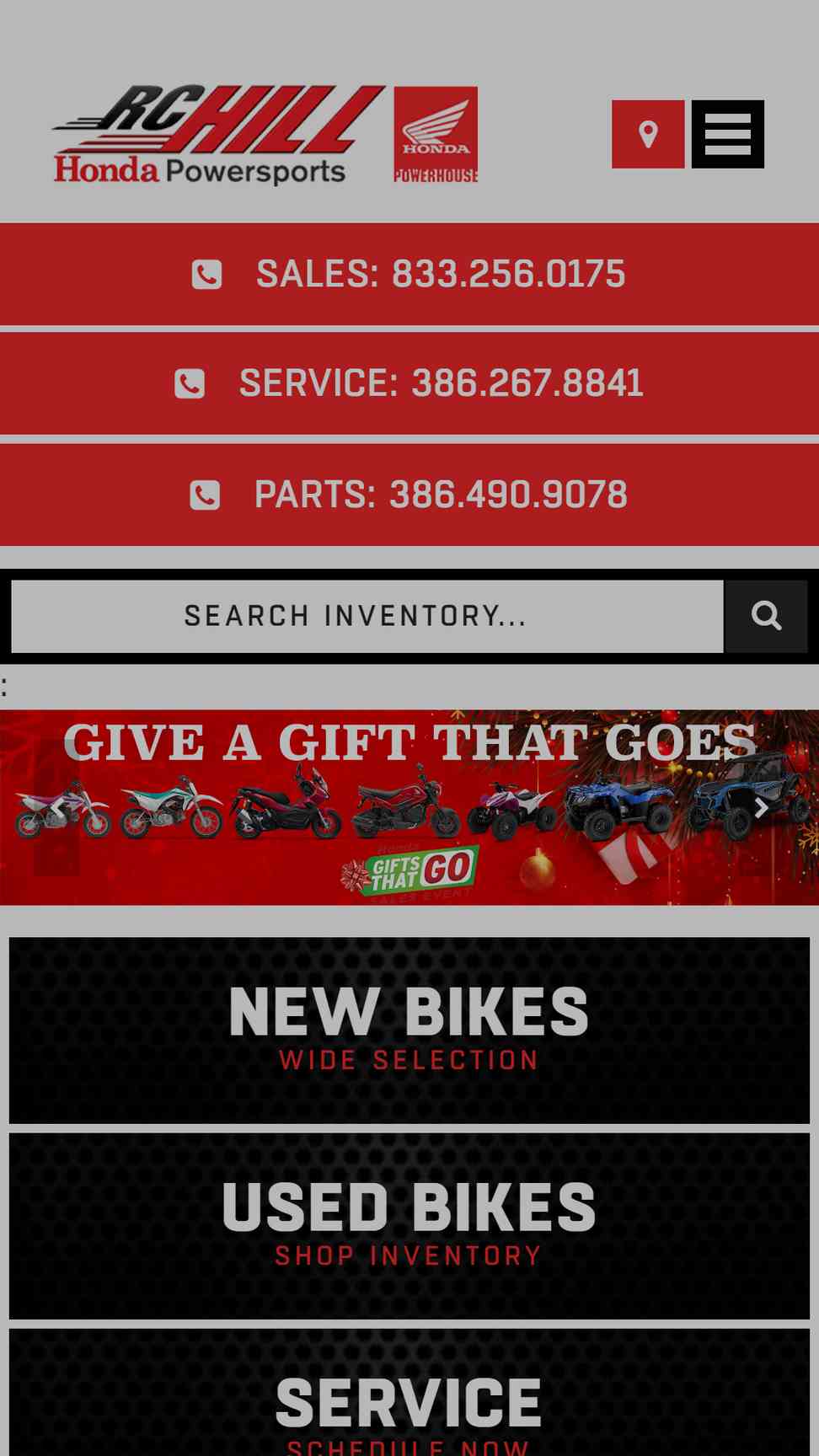This screenshot has width=819, height=1456.
Task: Call the Sales number 833.256.0175
Action: pyautogui.click(x=409, y=274)
